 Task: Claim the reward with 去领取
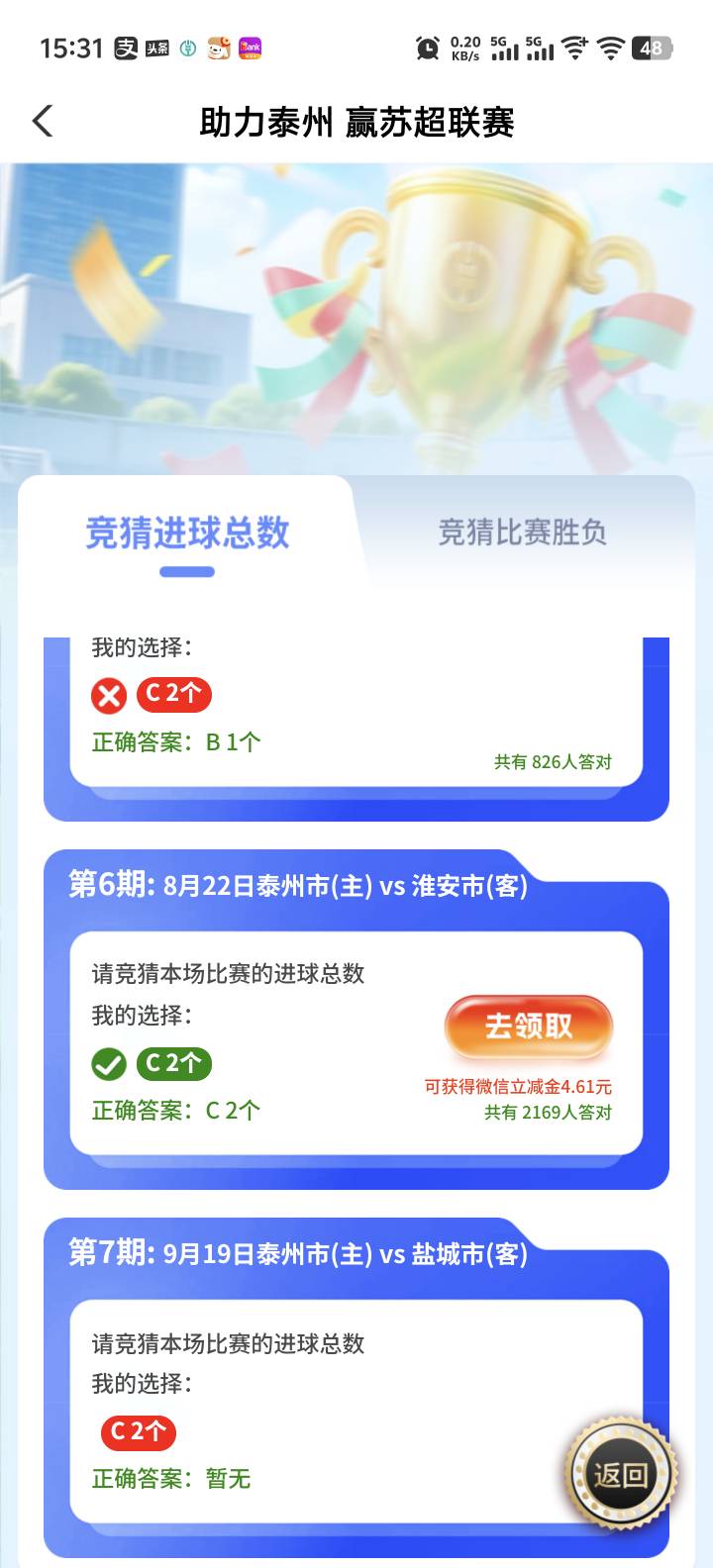coord(529,1027)
